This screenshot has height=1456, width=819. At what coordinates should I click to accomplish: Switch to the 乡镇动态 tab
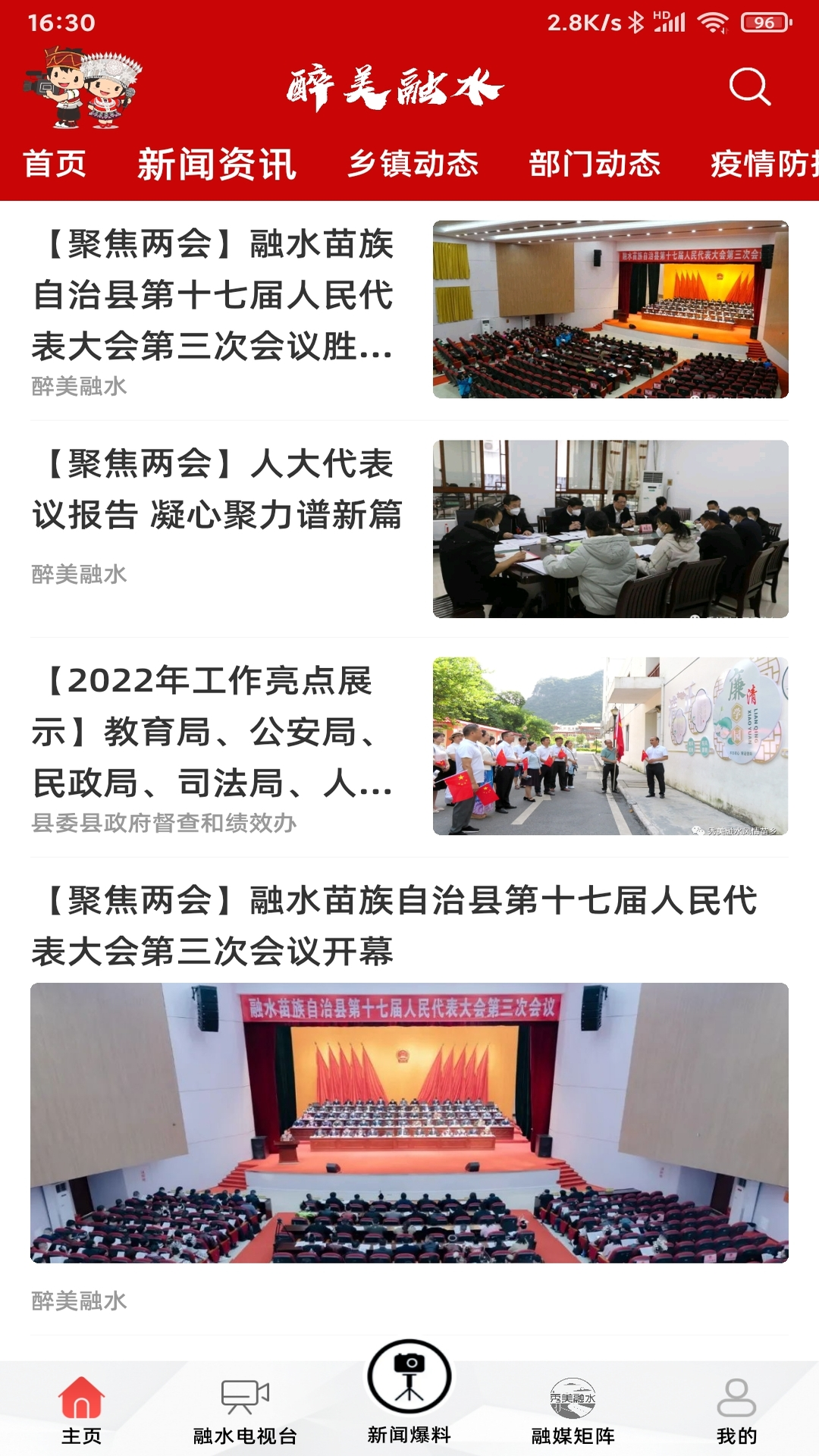[x=413, y=164]
